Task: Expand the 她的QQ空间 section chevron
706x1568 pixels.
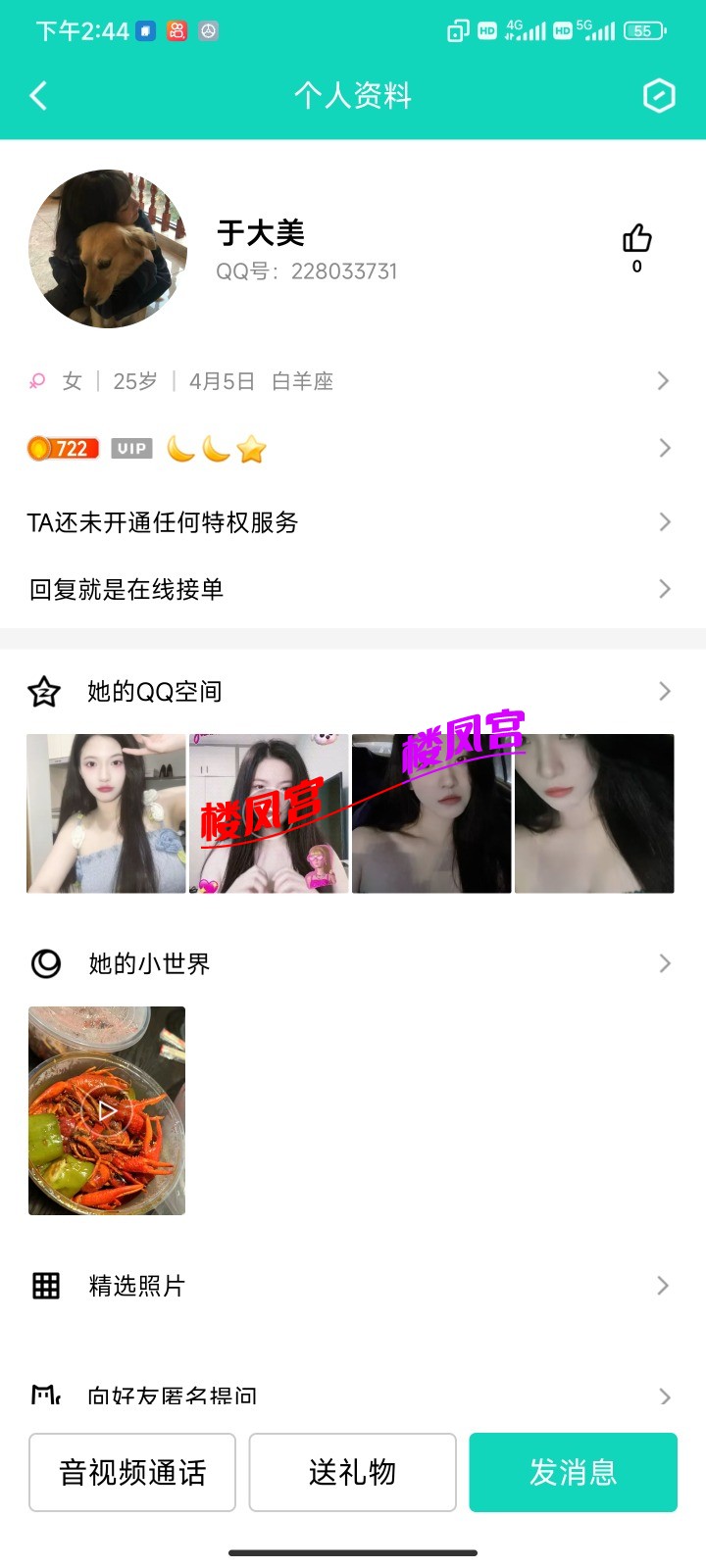Action: 665,690
